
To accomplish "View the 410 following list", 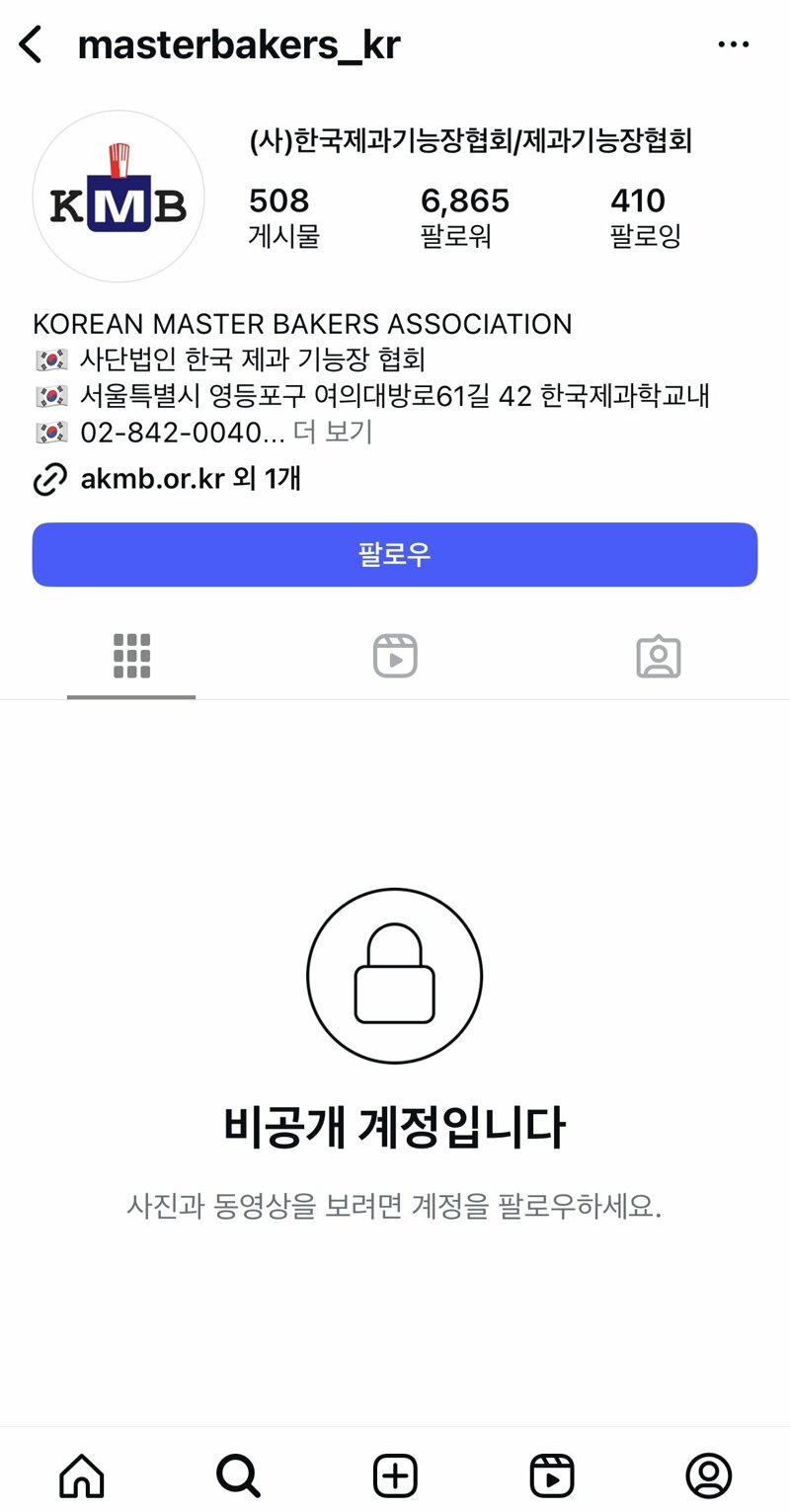I will [x=646, y=218].
